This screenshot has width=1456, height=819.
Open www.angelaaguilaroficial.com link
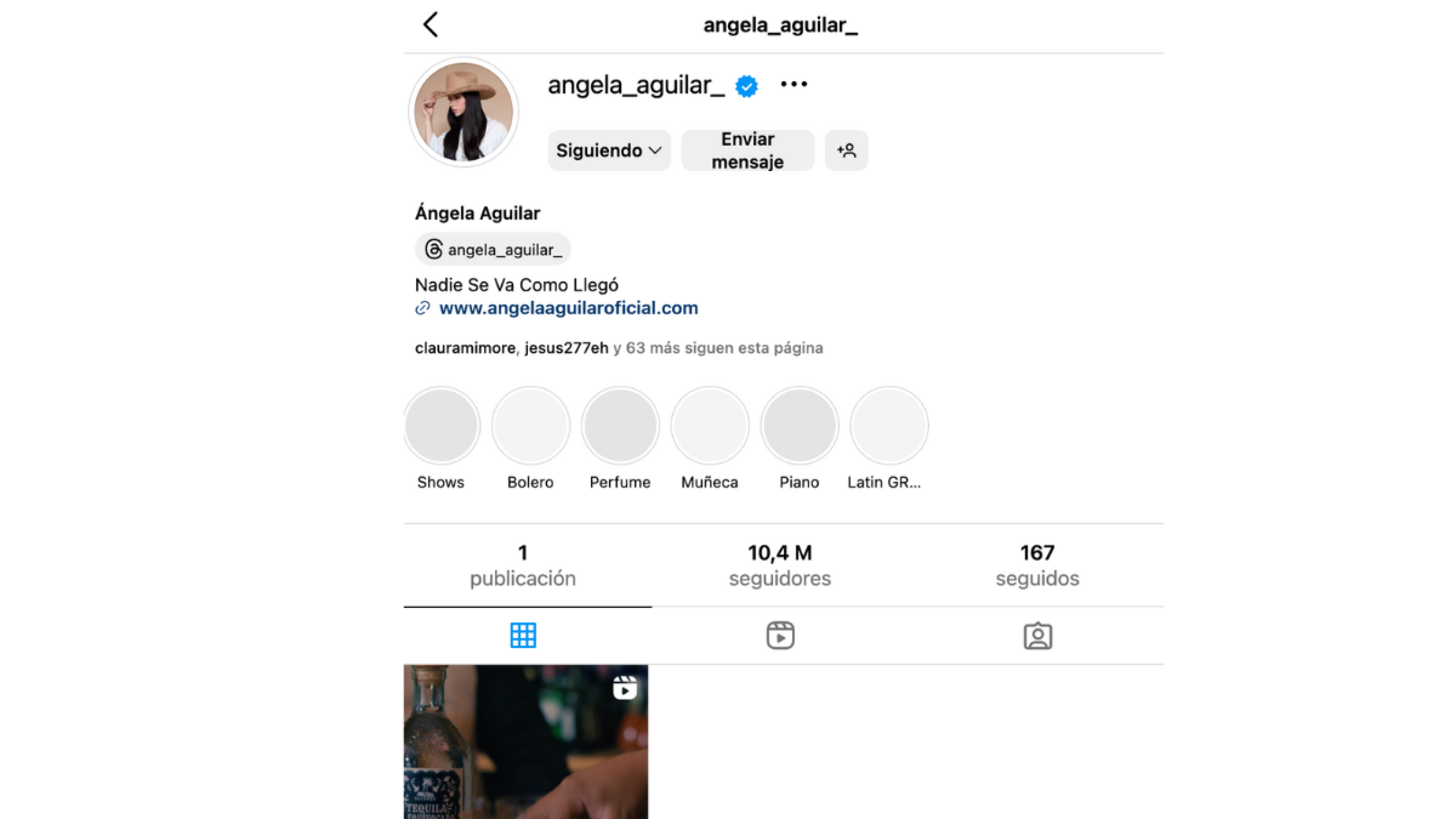(x=568, y=308)
